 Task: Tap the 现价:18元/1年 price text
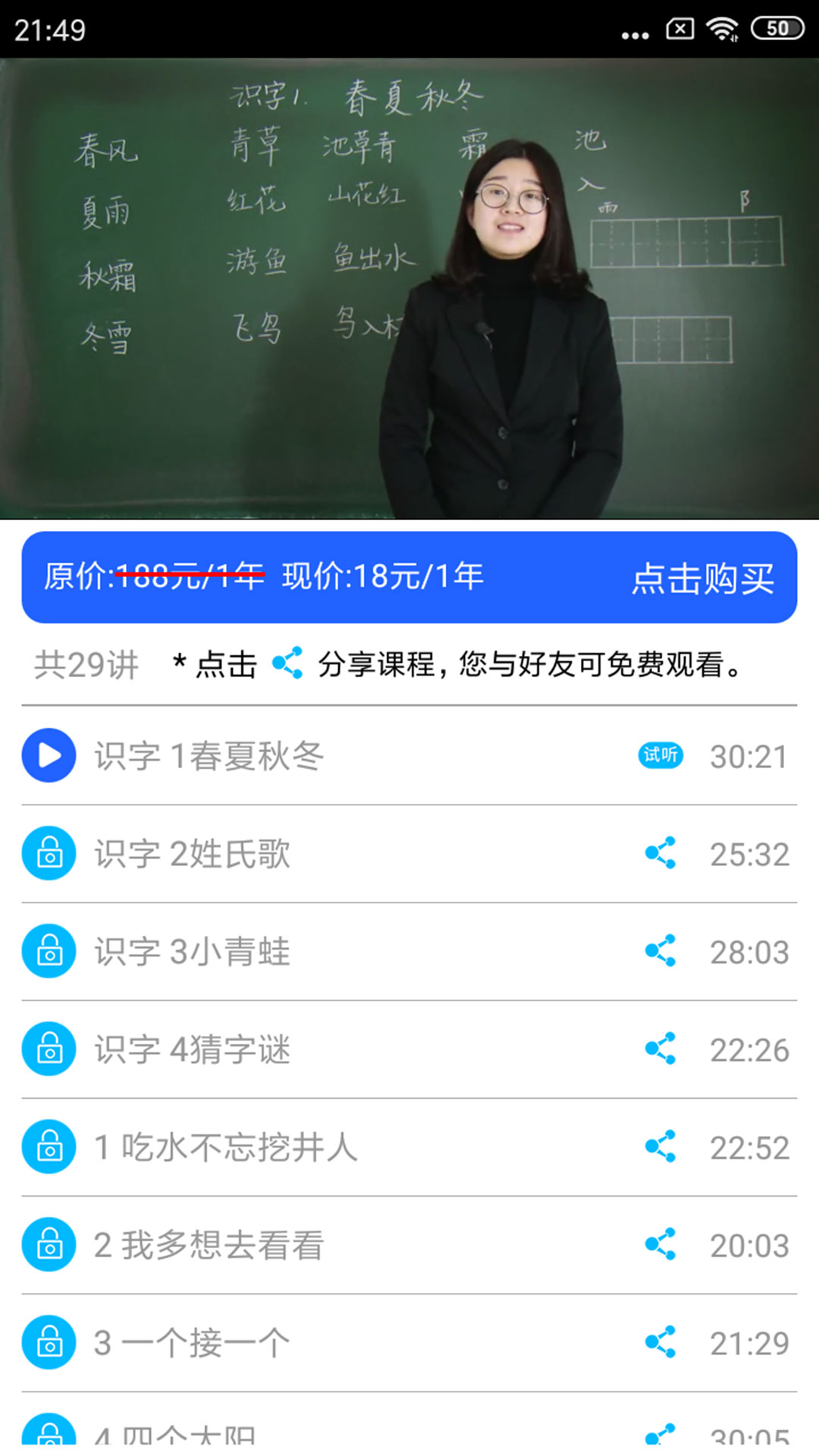click(x=383, y=578)
